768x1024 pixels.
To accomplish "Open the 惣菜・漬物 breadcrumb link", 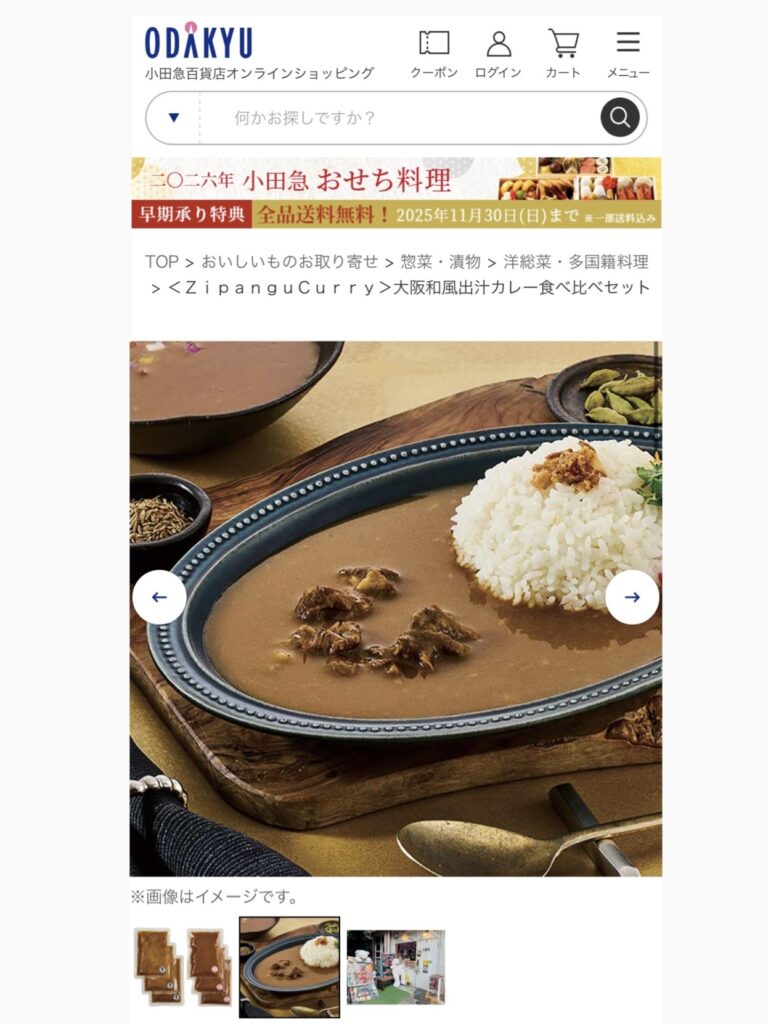I will point(440,262).
